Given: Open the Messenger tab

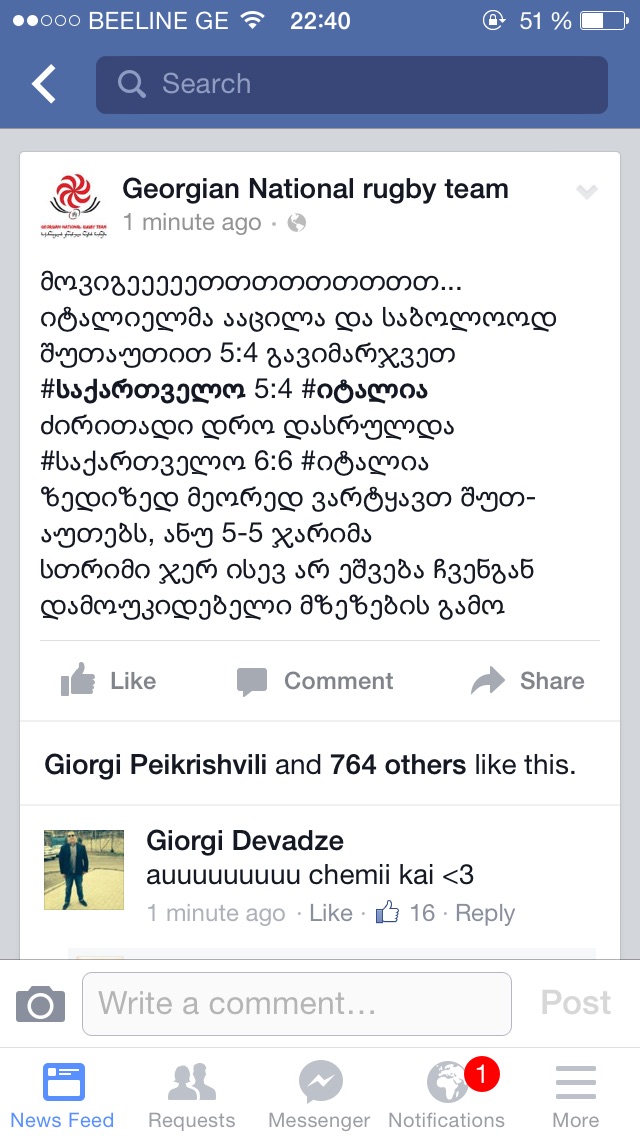Looking at the screenshot, I should [x=320, y=1095].
